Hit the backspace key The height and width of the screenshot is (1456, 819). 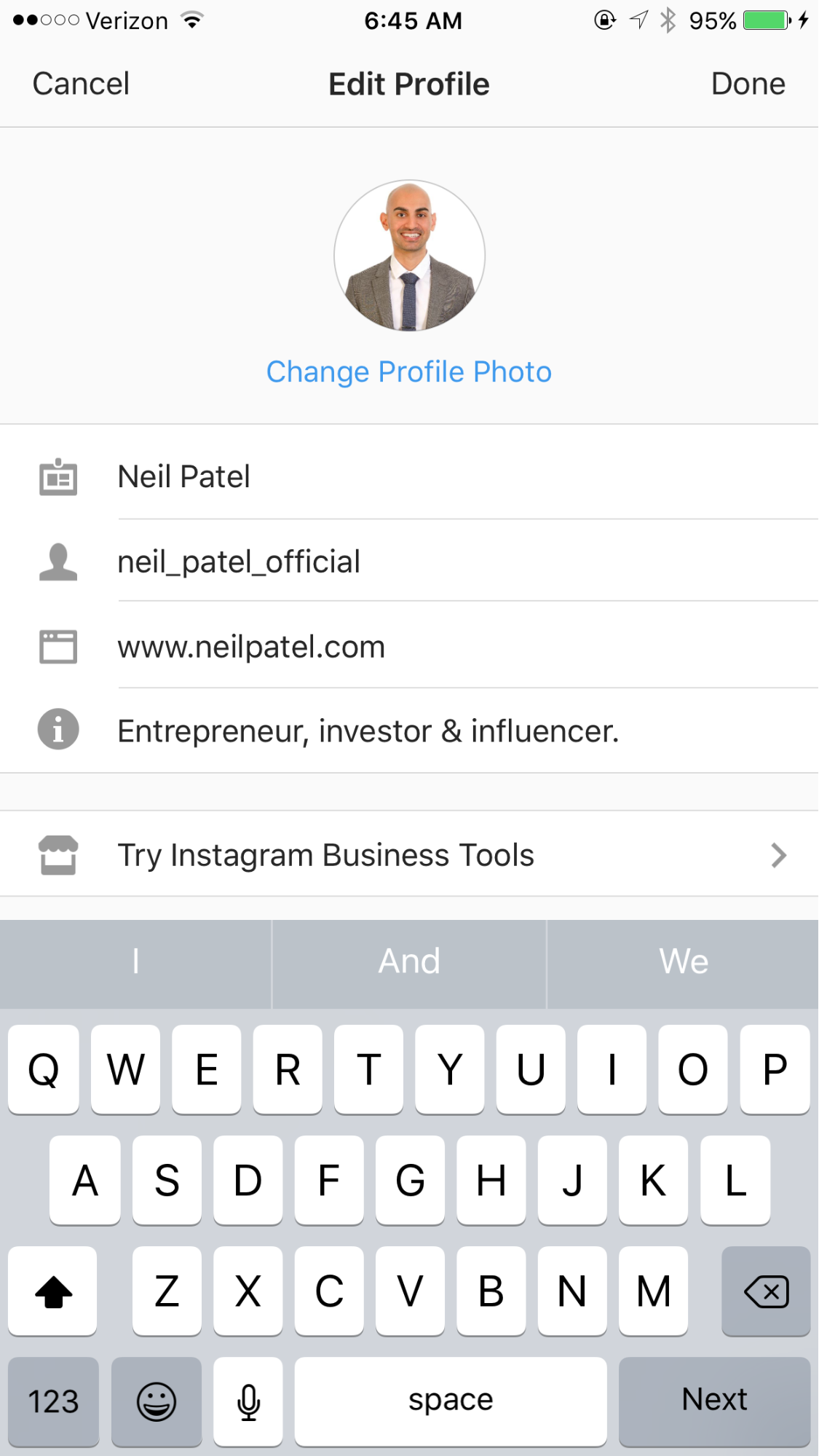click(x=766, y=1291)
